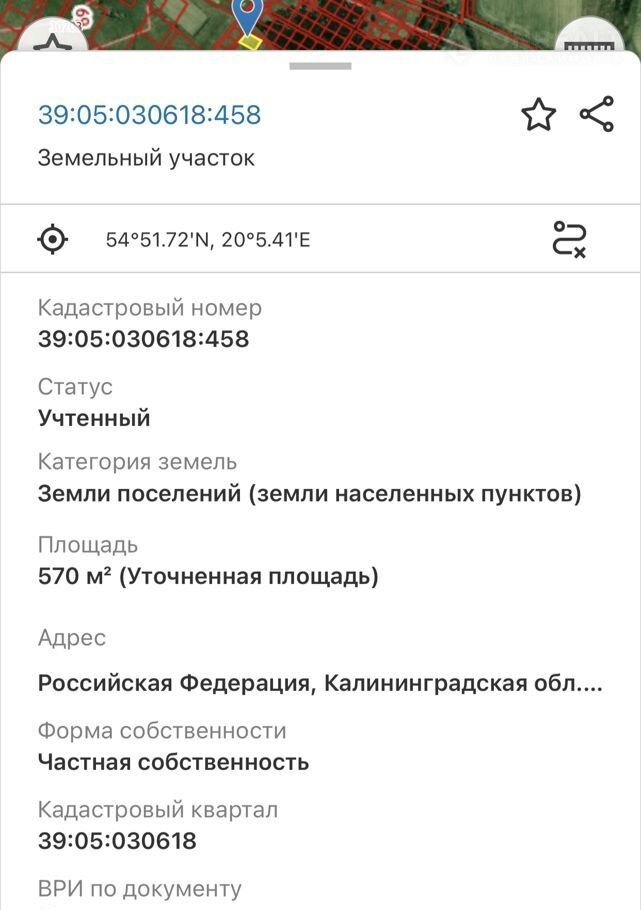
Task: Tap the gray sheet handle
Action: click(x=320, y=66)
